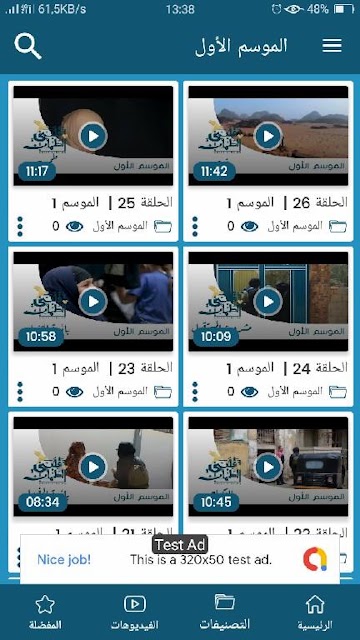Play episode 26 video
The height and width of the screenshot is (640, 360).
[x=268, y=136]
